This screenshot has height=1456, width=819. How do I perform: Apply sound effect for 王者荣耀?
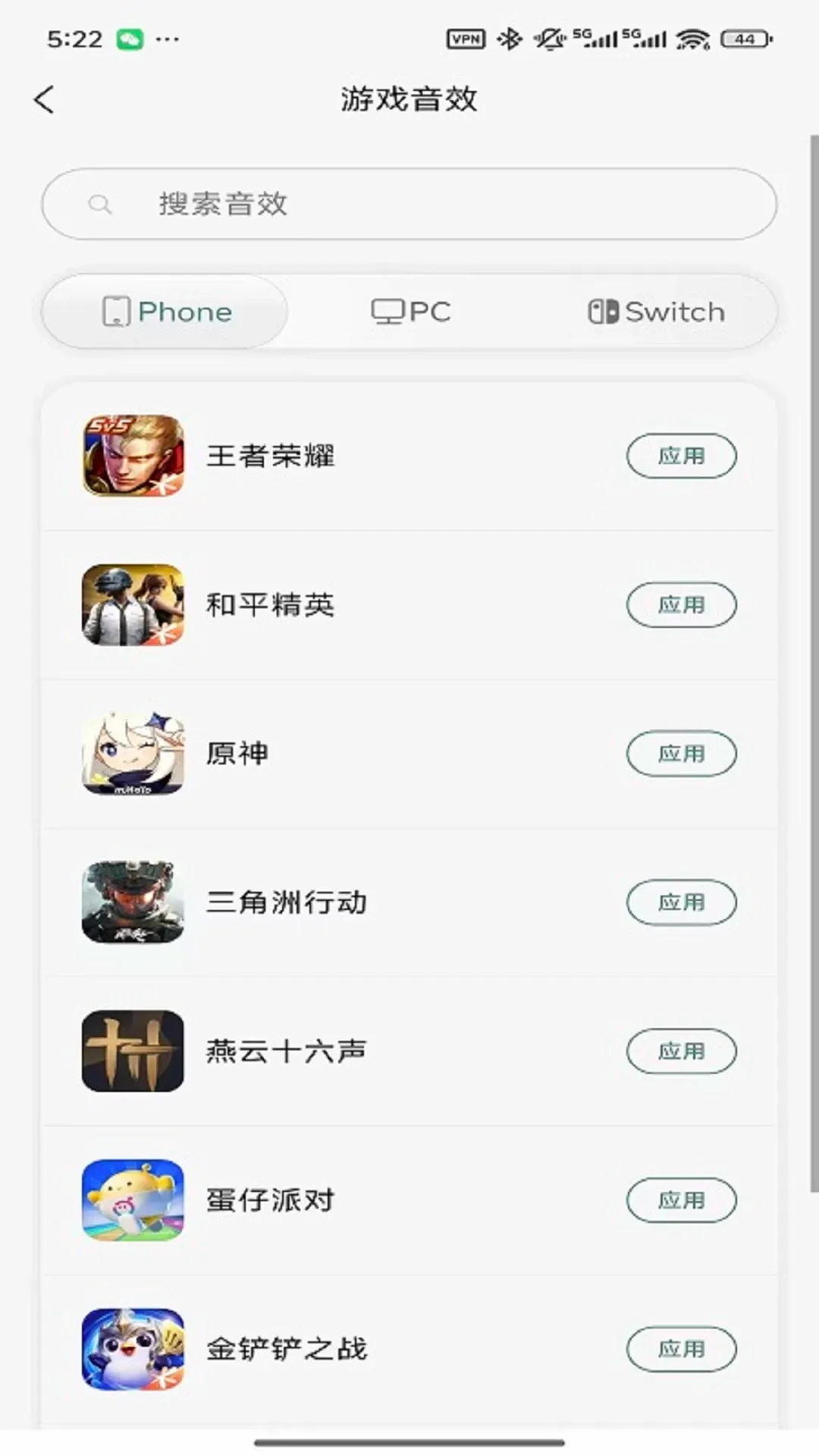pos(681,456)
